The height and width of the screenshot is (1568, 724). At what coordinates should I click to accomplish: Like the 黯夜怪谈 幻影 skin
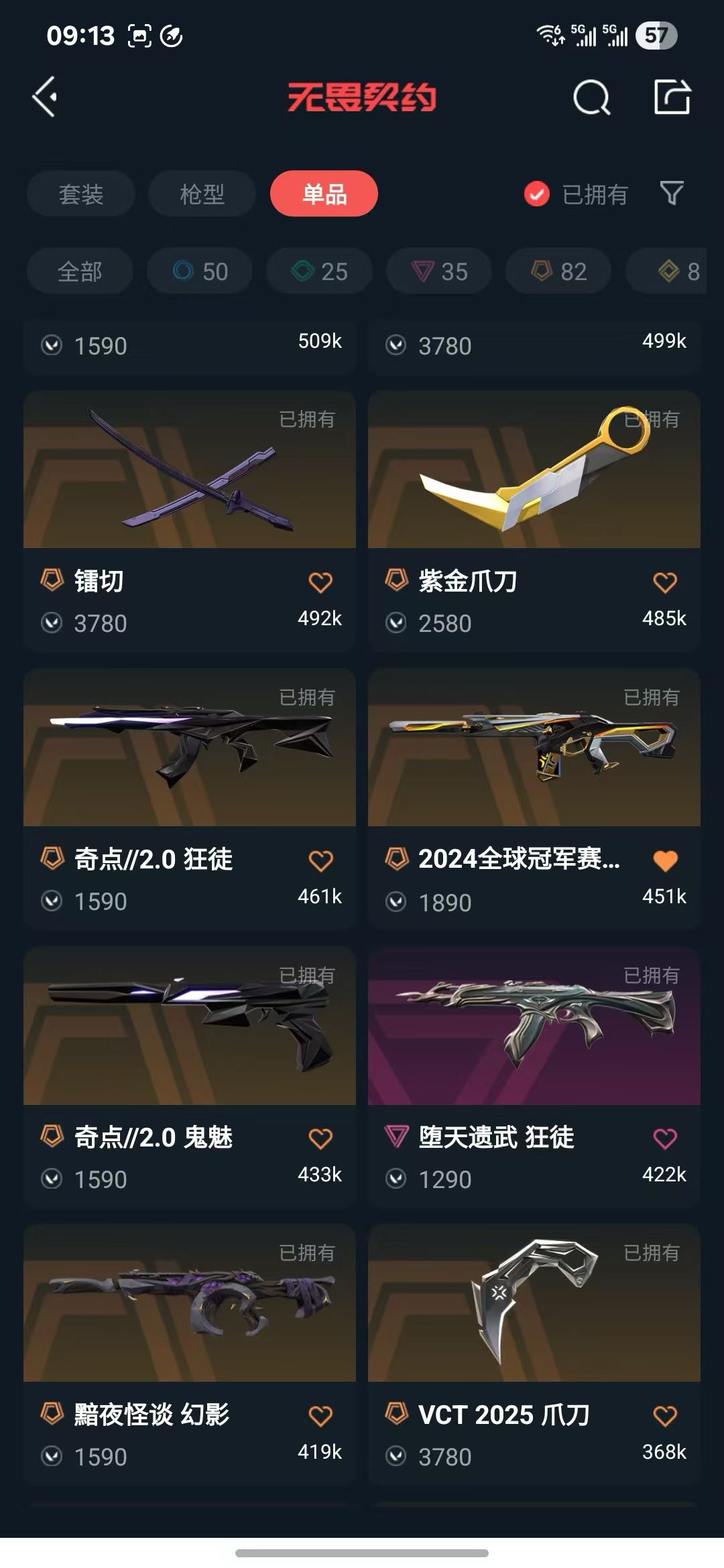click(320, 1416)
